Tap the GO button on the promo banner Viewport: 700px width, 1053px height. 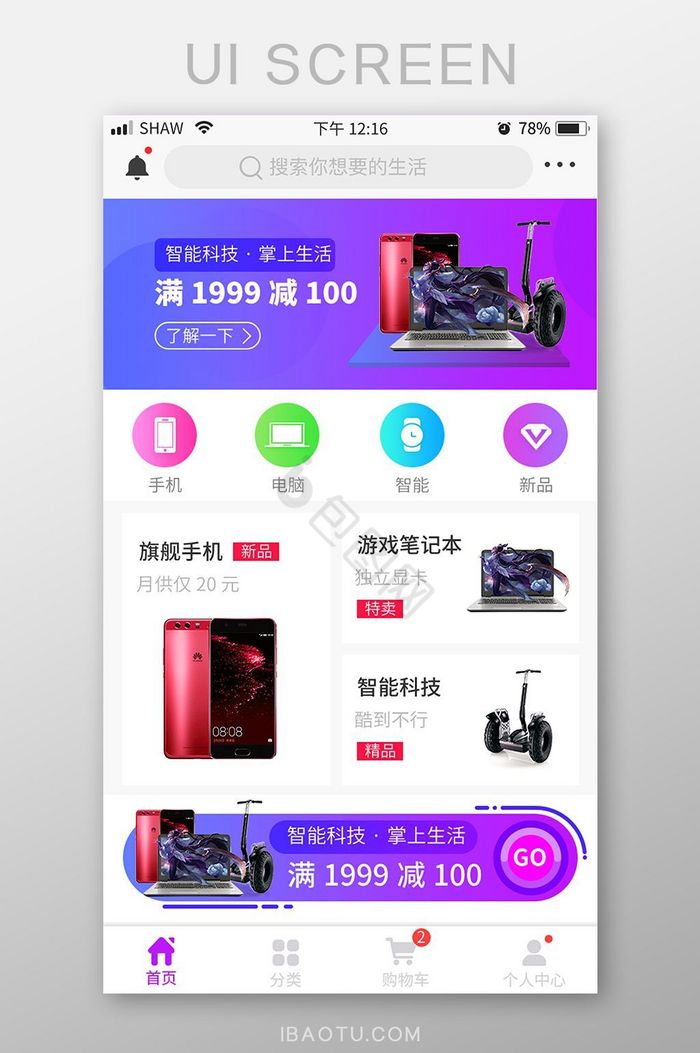[529, 857]
